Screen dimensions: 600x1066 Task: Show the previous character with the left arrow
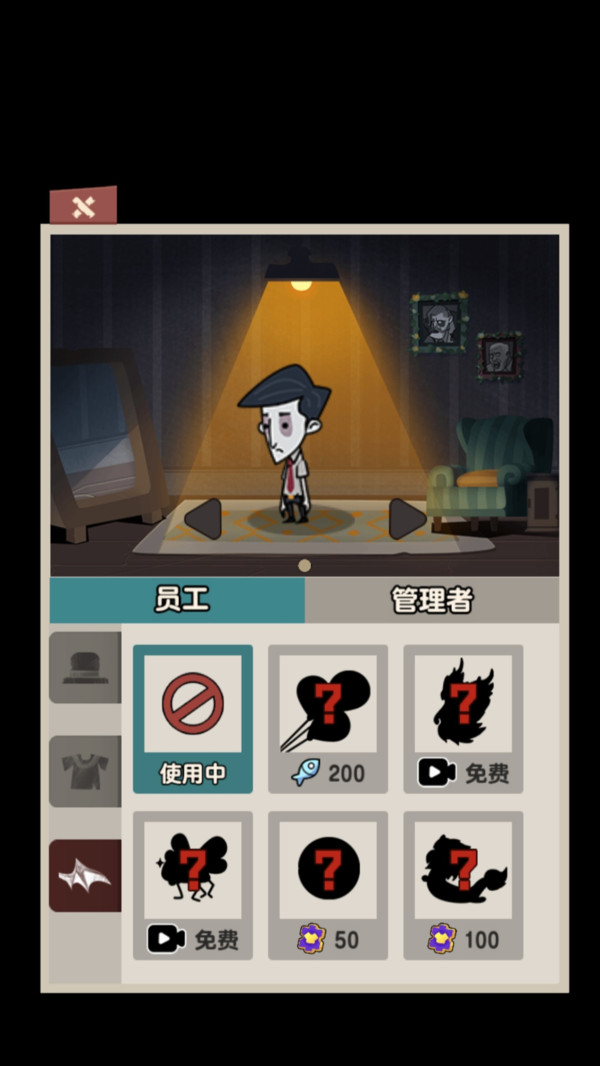tap(203, 519)
